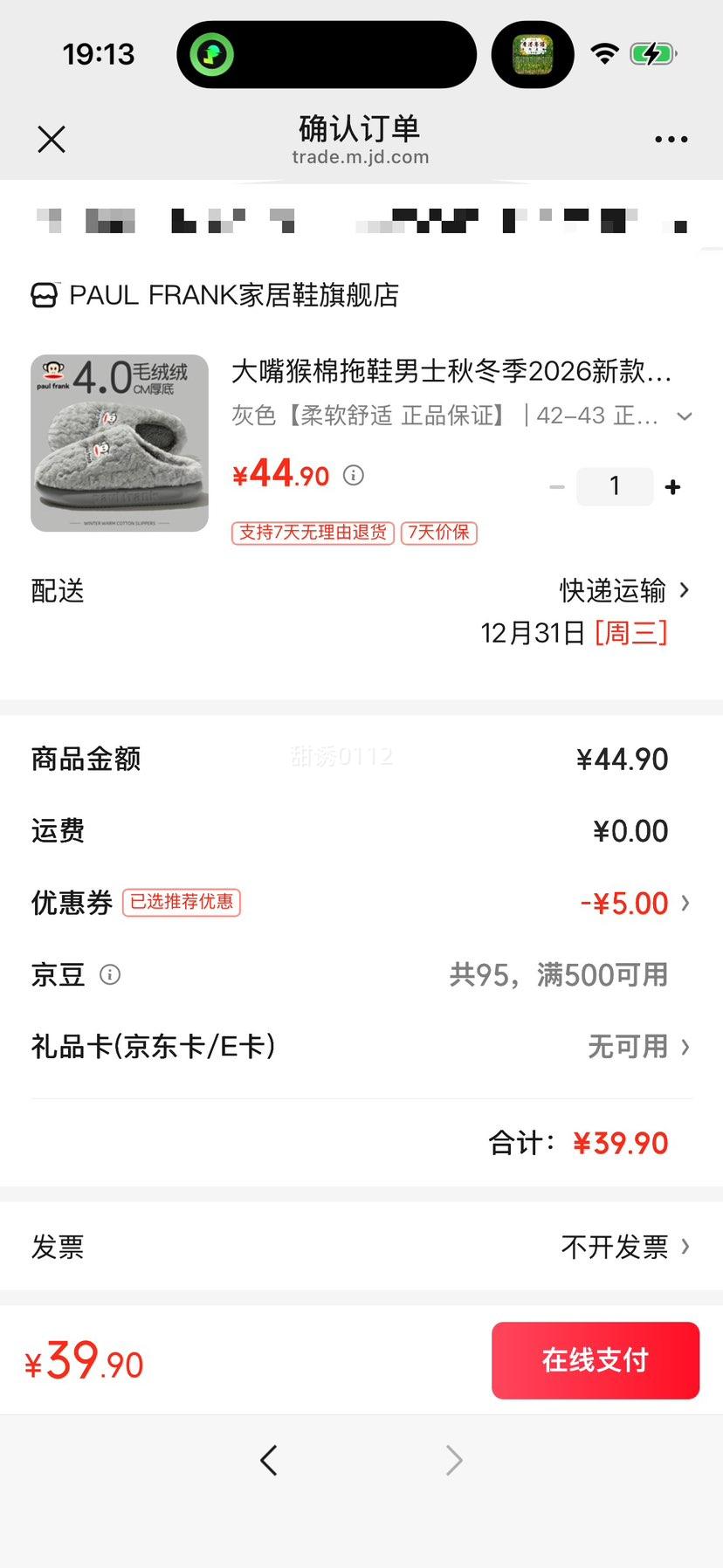The image size is (723, 1568).
Task: Tap the back arrow at bottom navigation
Action: coord(268,1459)
